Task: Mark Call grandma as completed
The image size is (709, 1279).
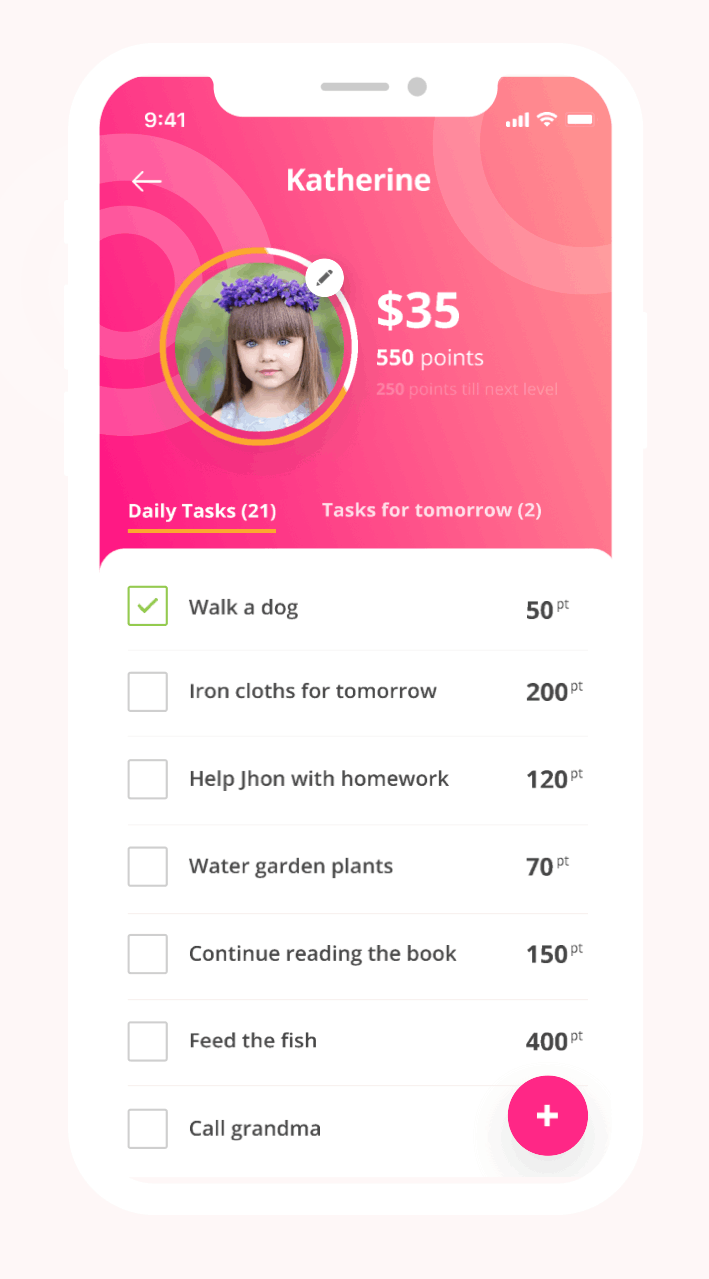Action: point(148,1129)
